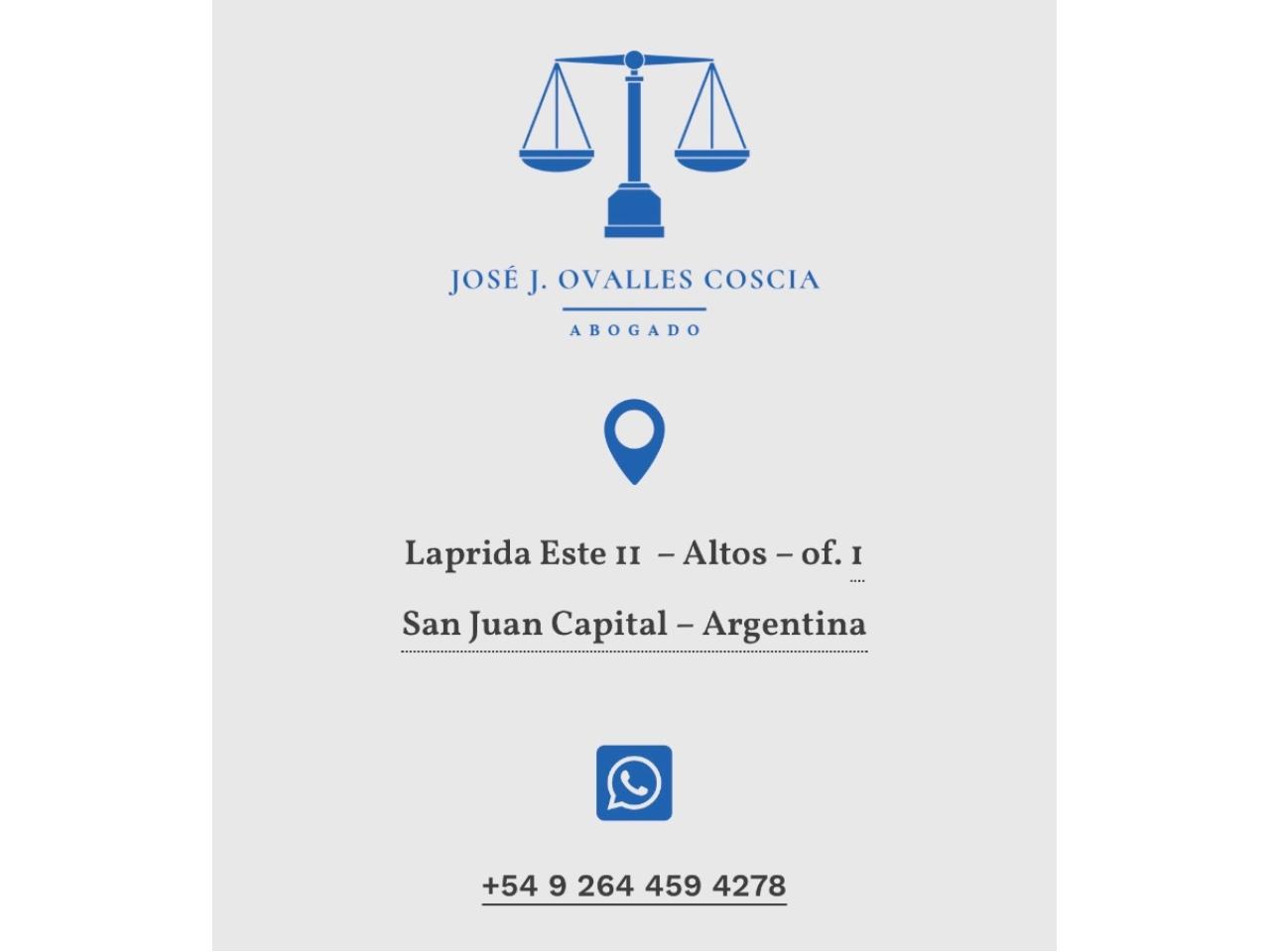Image resolution: width=1270 pixels, height=952 pixels.
Task: Open the WhatsApp icon link
Action: (x=634, y=783)
